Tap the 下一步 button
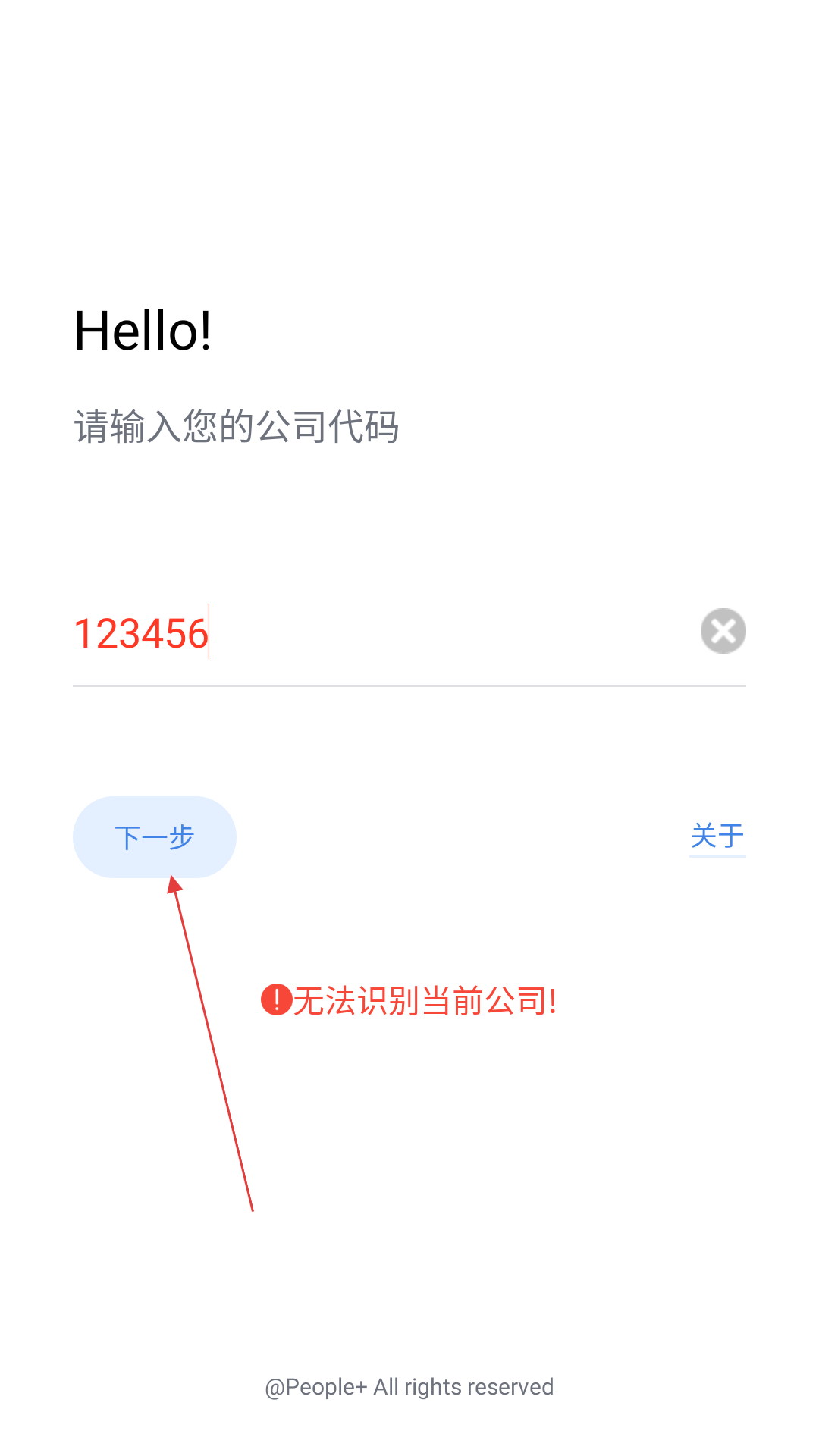The width and height of the screenshot is (819, 1456). click(x=155, y=837)
